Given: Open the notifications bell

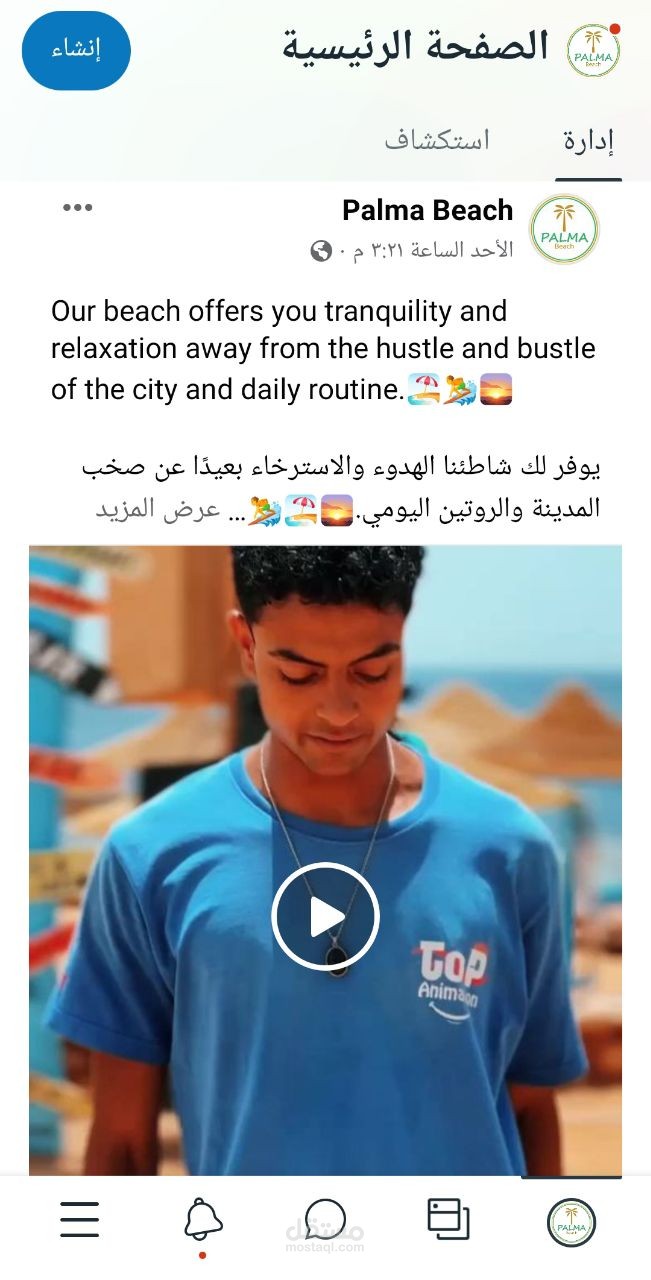Looking at the screenshot, I should 203,1220.
